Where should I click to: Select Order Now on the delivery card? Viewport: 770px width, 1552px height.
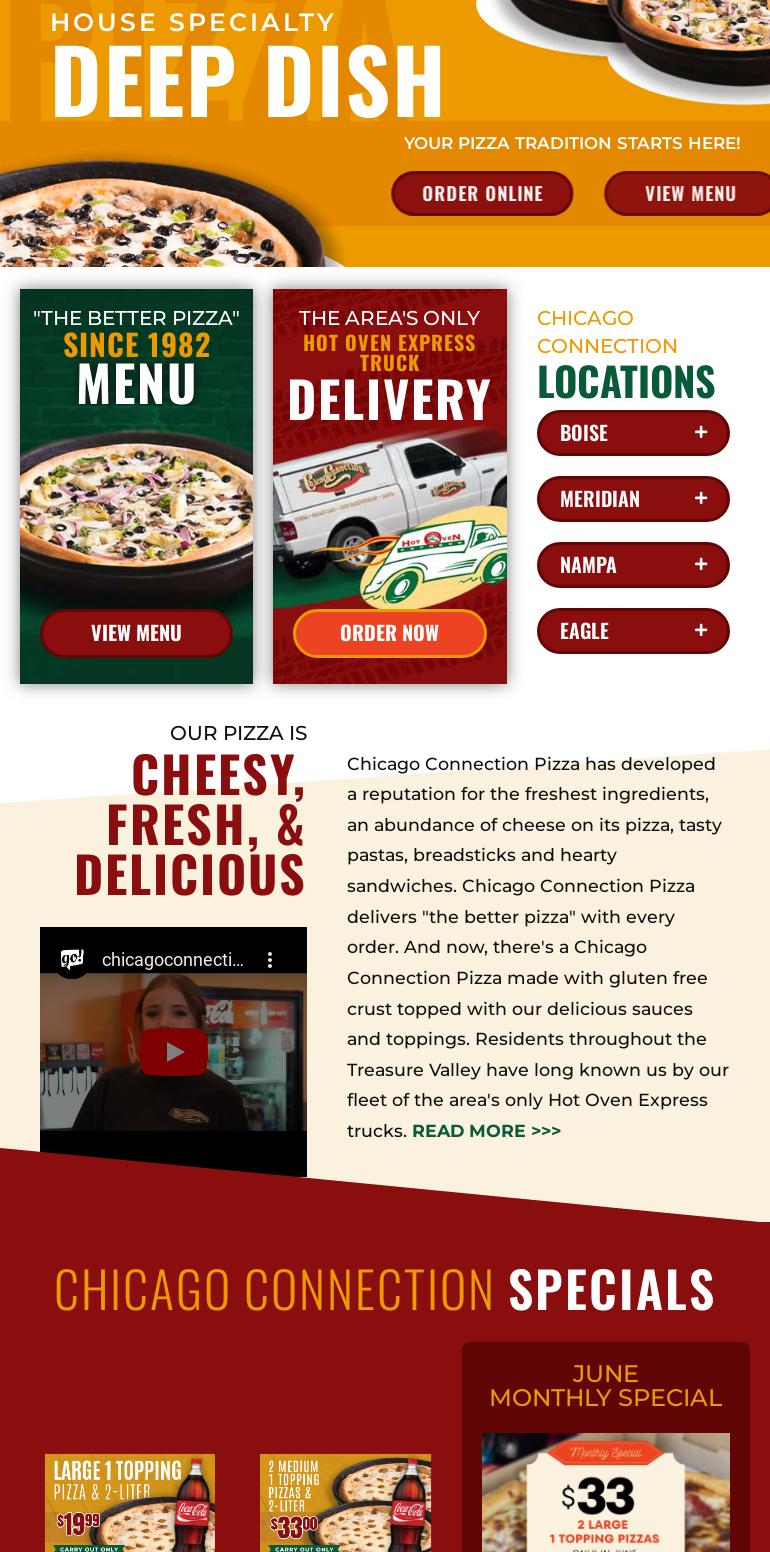point(389,633)
